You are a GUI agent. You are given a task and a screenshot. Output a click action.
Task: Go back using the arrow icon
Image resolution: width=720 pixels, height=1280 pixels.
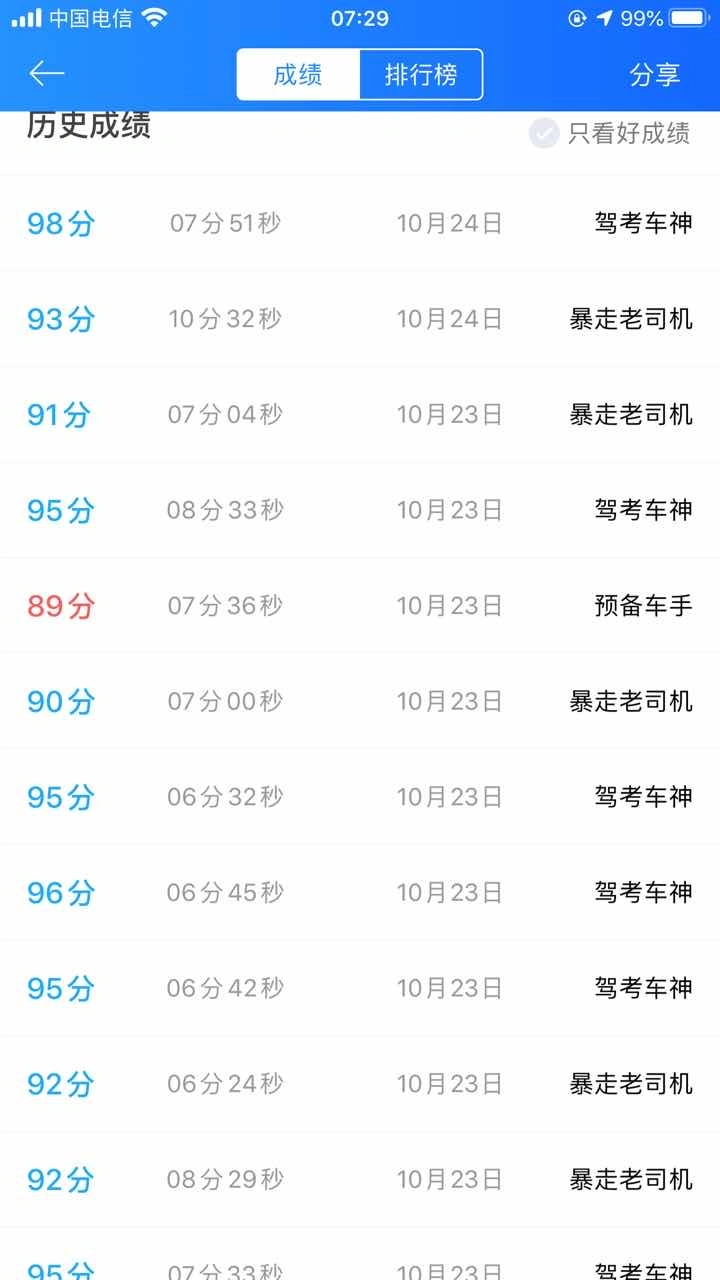click(46, 74)
